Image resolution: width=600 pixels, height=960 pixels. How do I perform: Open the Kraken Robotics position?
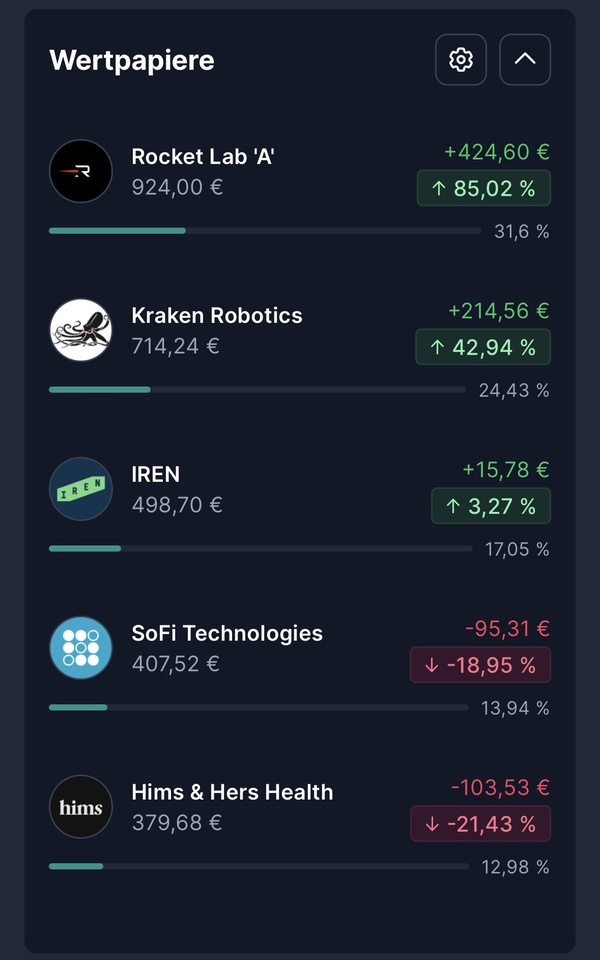(x=217, y=316)
